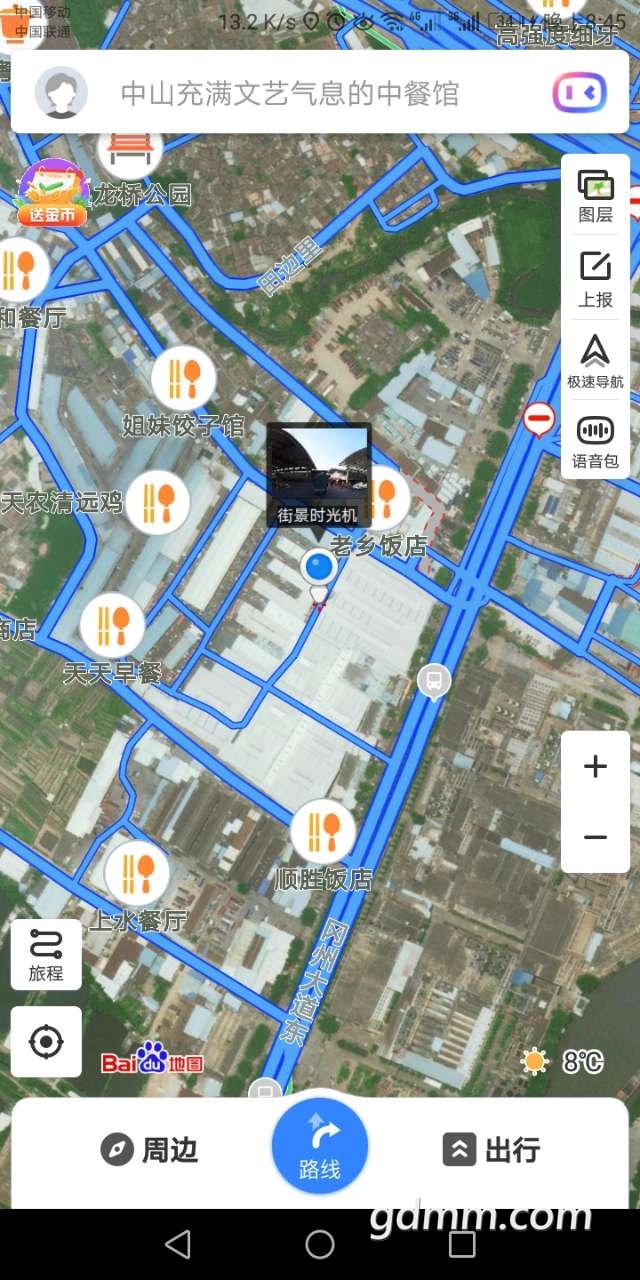Image resolution: width=640 pixels, height=1280 pixels.
Task: Tap the voice assistant icon in search bar
Action: (579, 93)
